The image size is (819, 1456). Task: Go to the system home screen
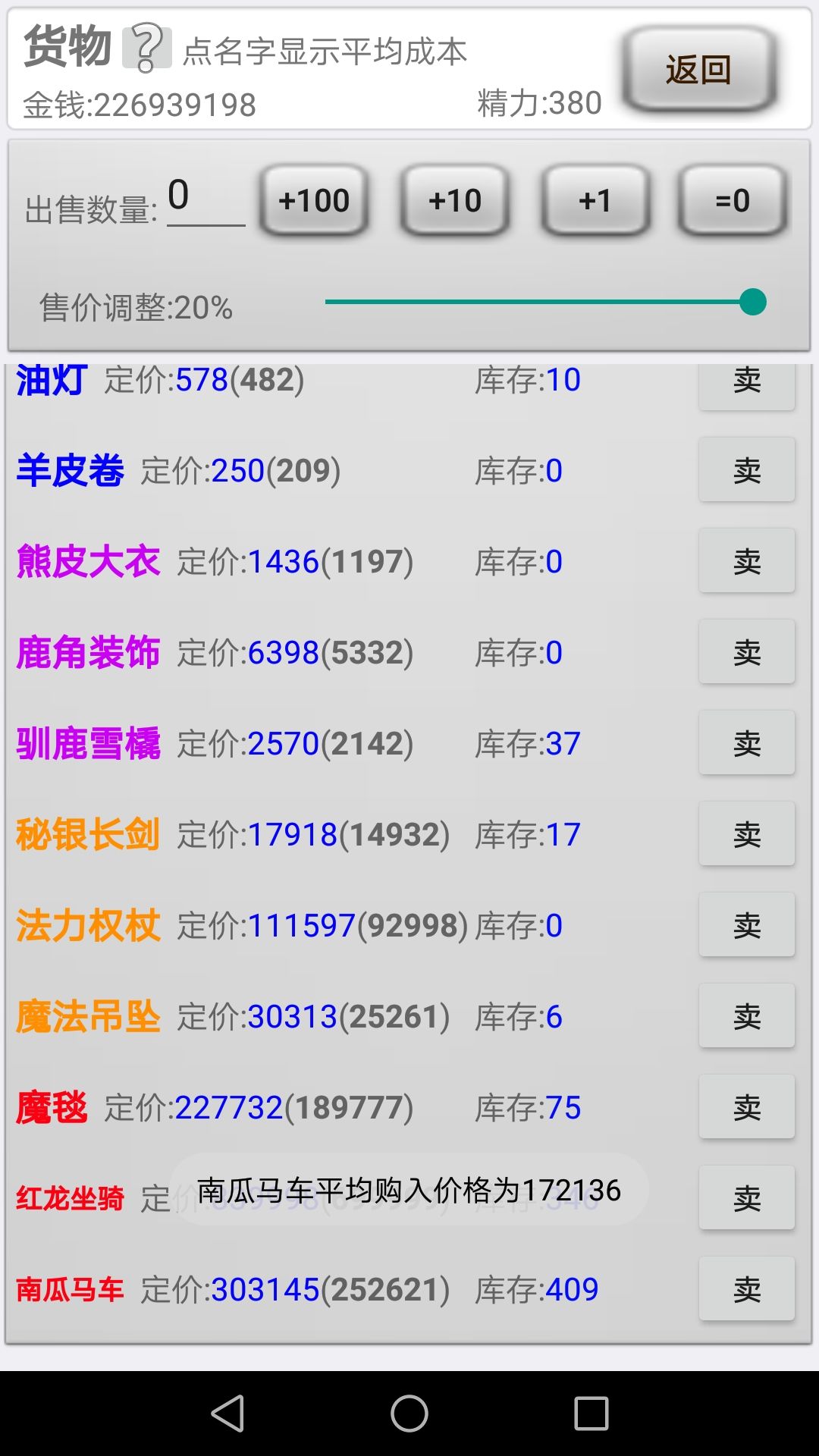[x=409, y=1414]
